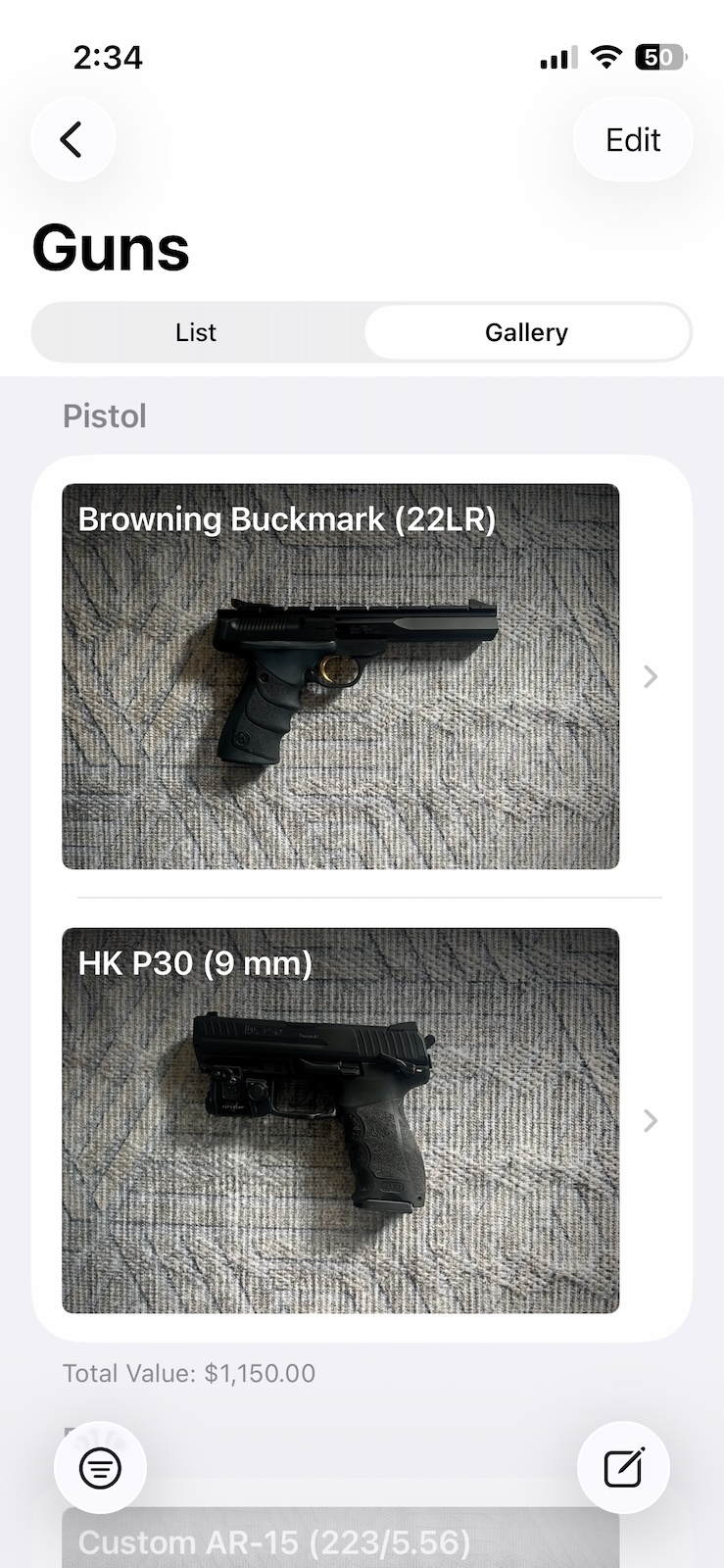Select the Wi-Fi icon in status bar
Screen dimensions: 724x1568
tap(605, 57)
